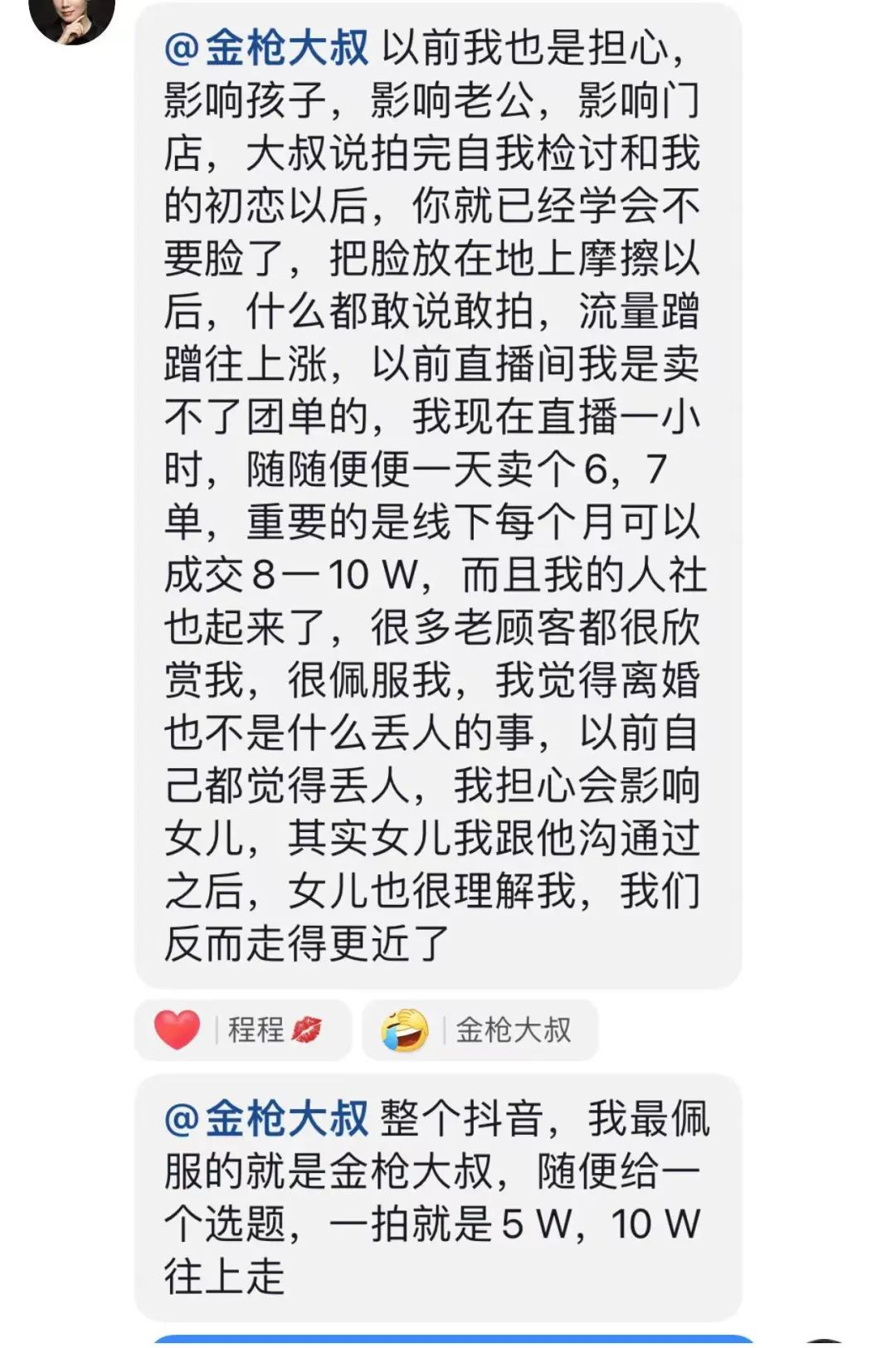Open the sender's profile avatar
Screen dimensions: 896x1348
pyautogui.click(x=72, y=17)
